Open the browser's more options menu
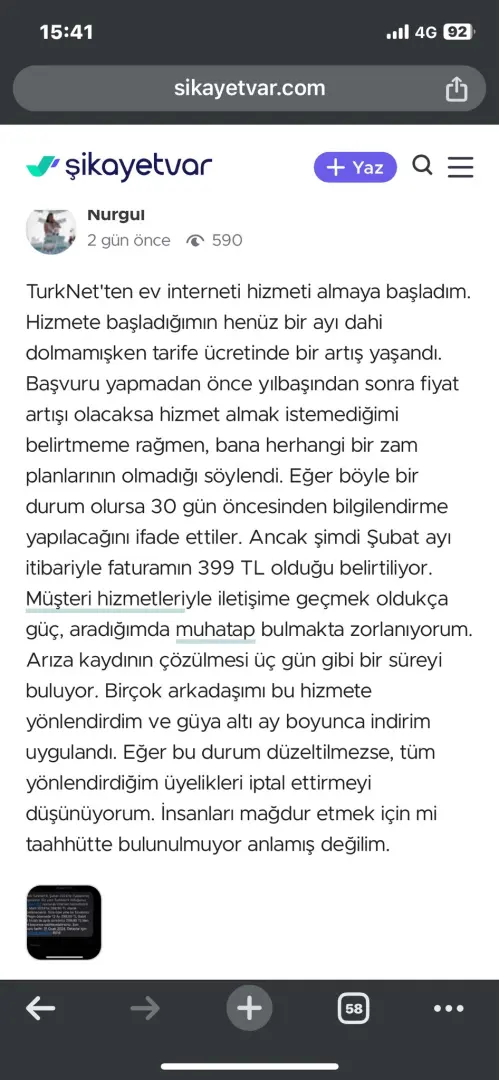The height and width of the screenshot is (1080, 499). click(449, 1009)
